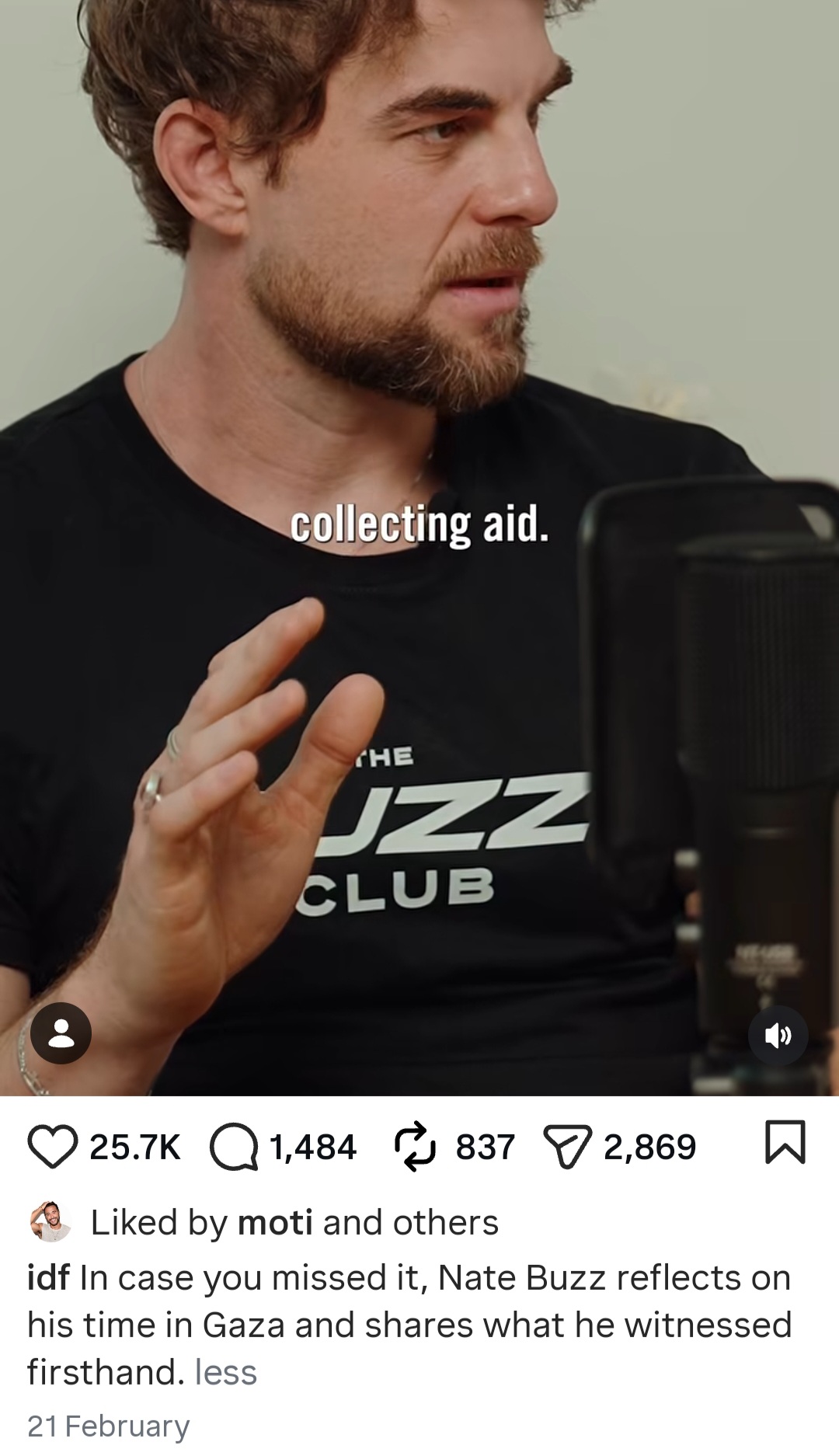The width and height of the screenshot is (839, 1456).
Task: View who else liked this post
Action: tap(446, 1223)
